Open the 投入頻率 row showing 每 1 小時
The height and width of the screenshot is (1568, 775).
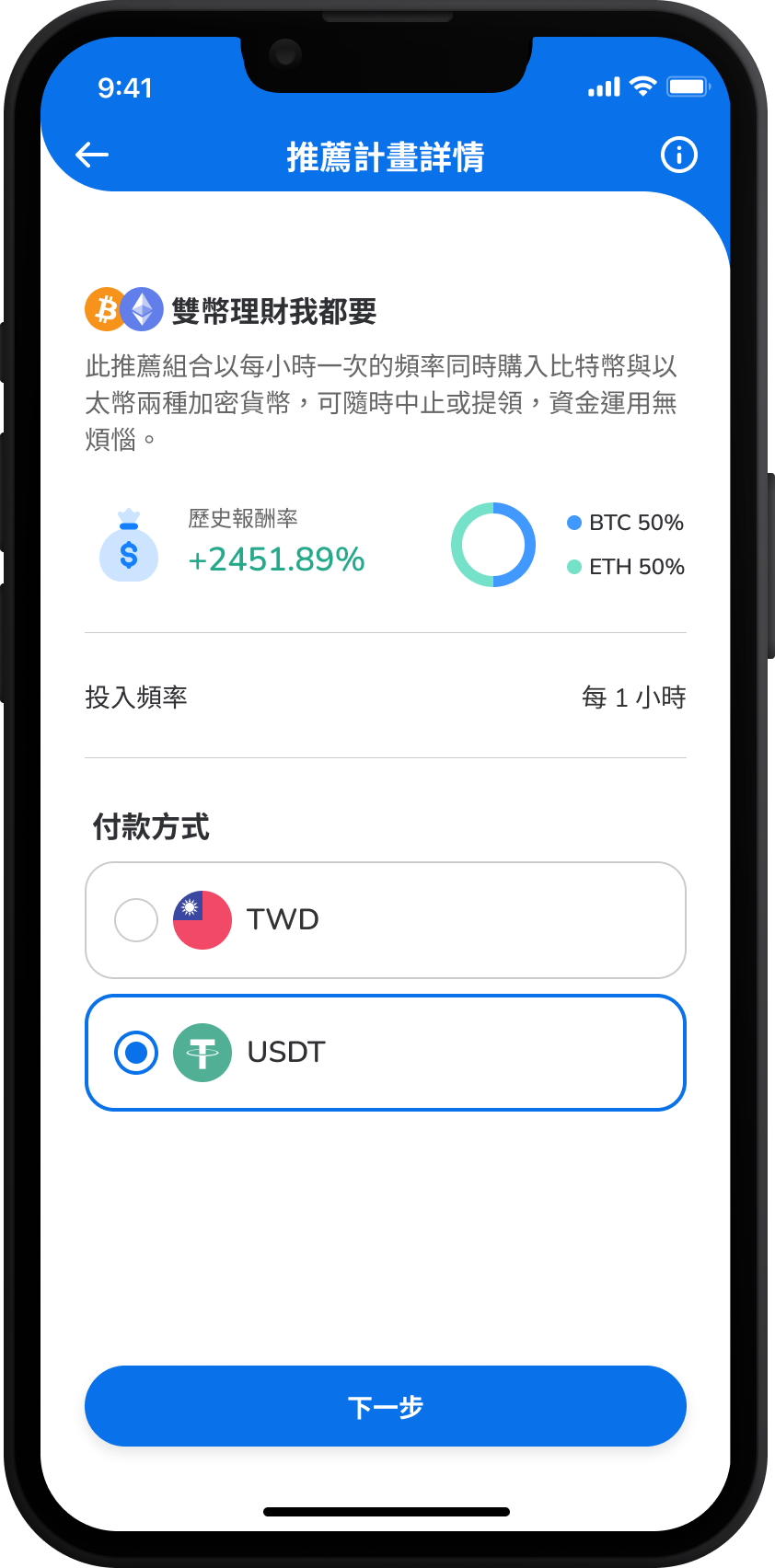(x=386, y=698)
